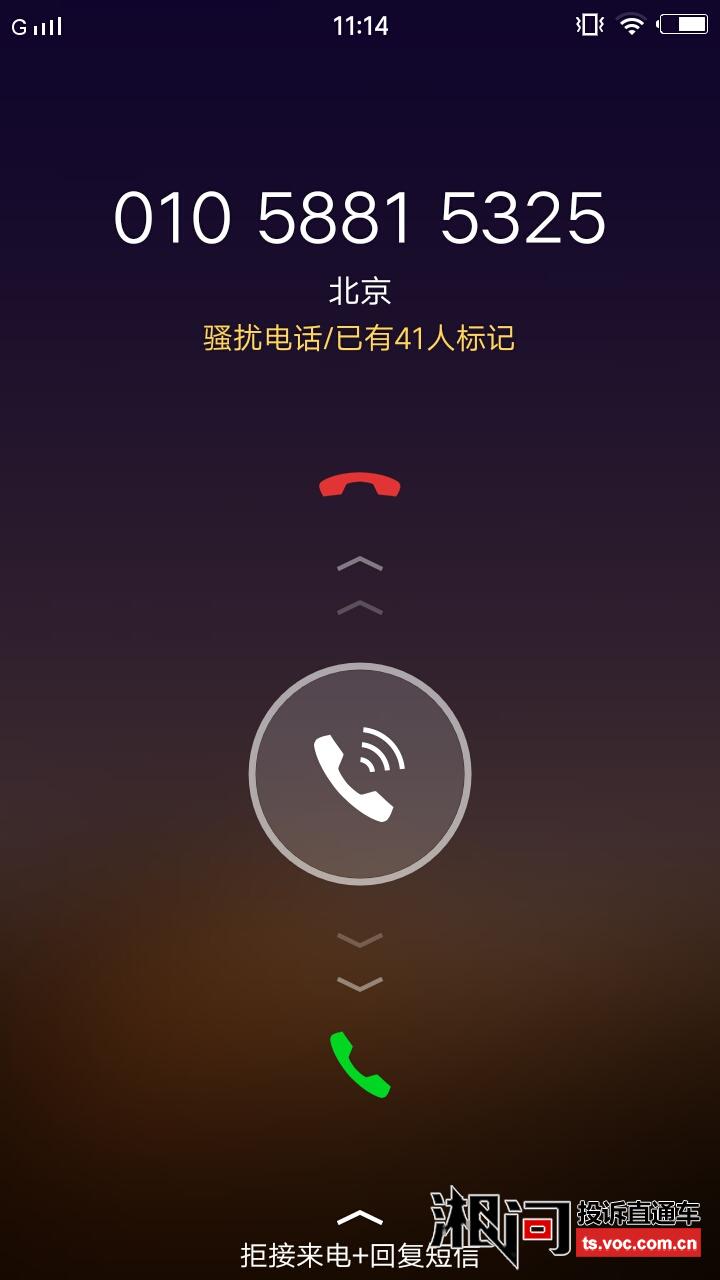The height and width of the screenshot is (1280, 720).
Task: Tap the second up chevron toward decline
Action: click(360, 605)
